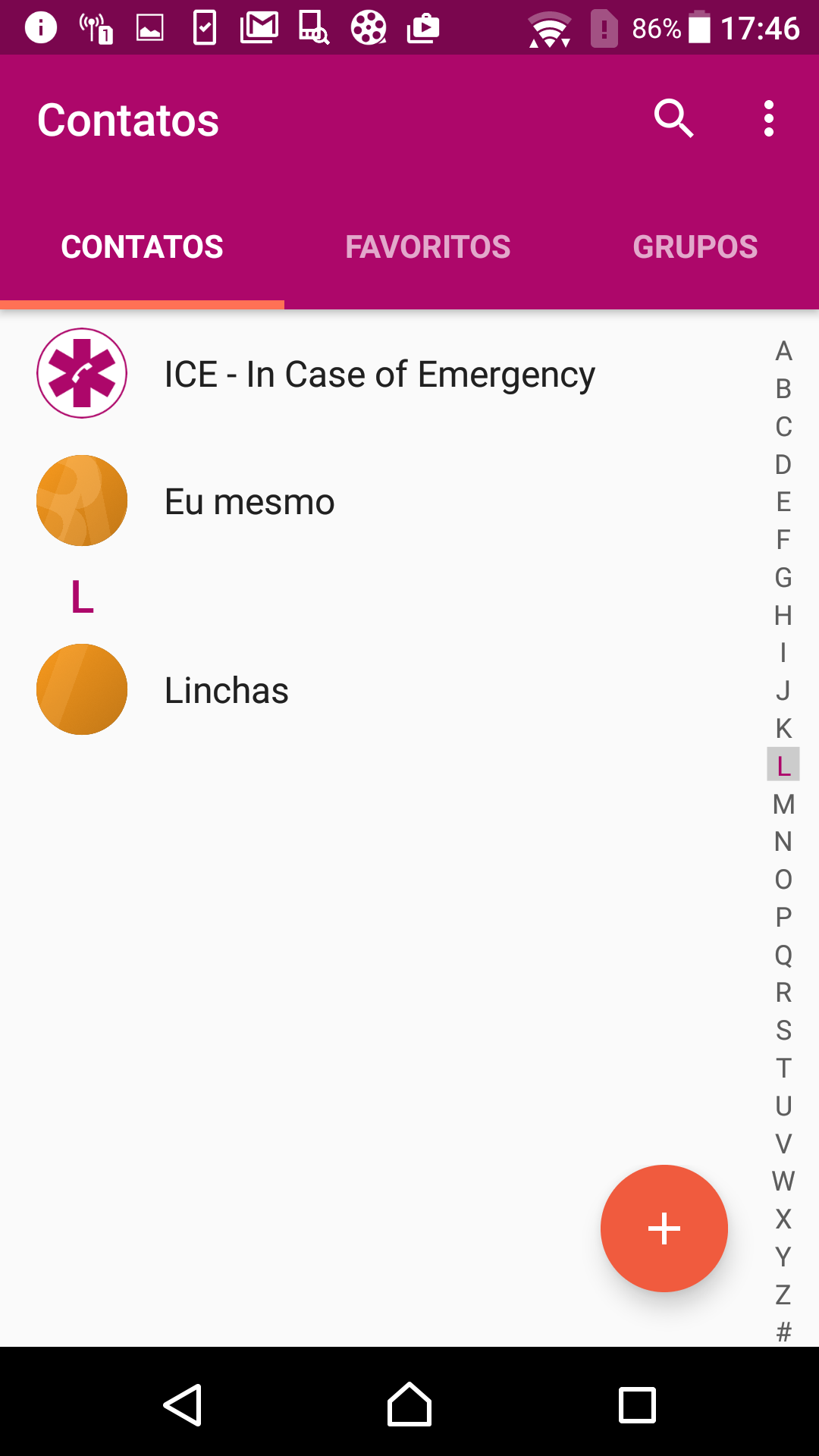The image size is (819, 1456).
Task: Switch to the Grupos tab
Action: [695, 247]
